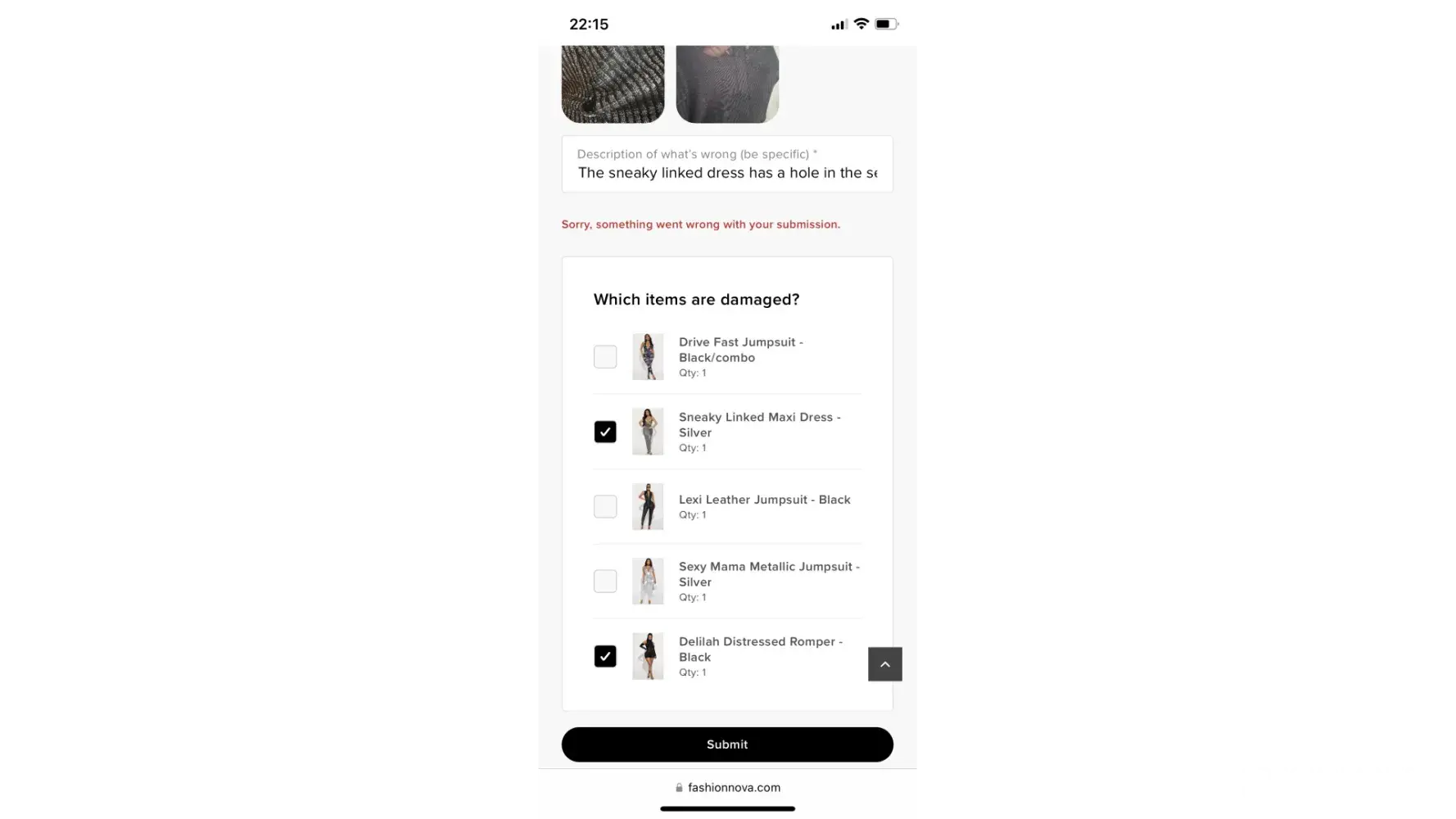The image size is (1456, 819).
Task: Check the Drive Fast Jumpsuit checkbox
Action: pyautogui.click(x=605, y=357)
